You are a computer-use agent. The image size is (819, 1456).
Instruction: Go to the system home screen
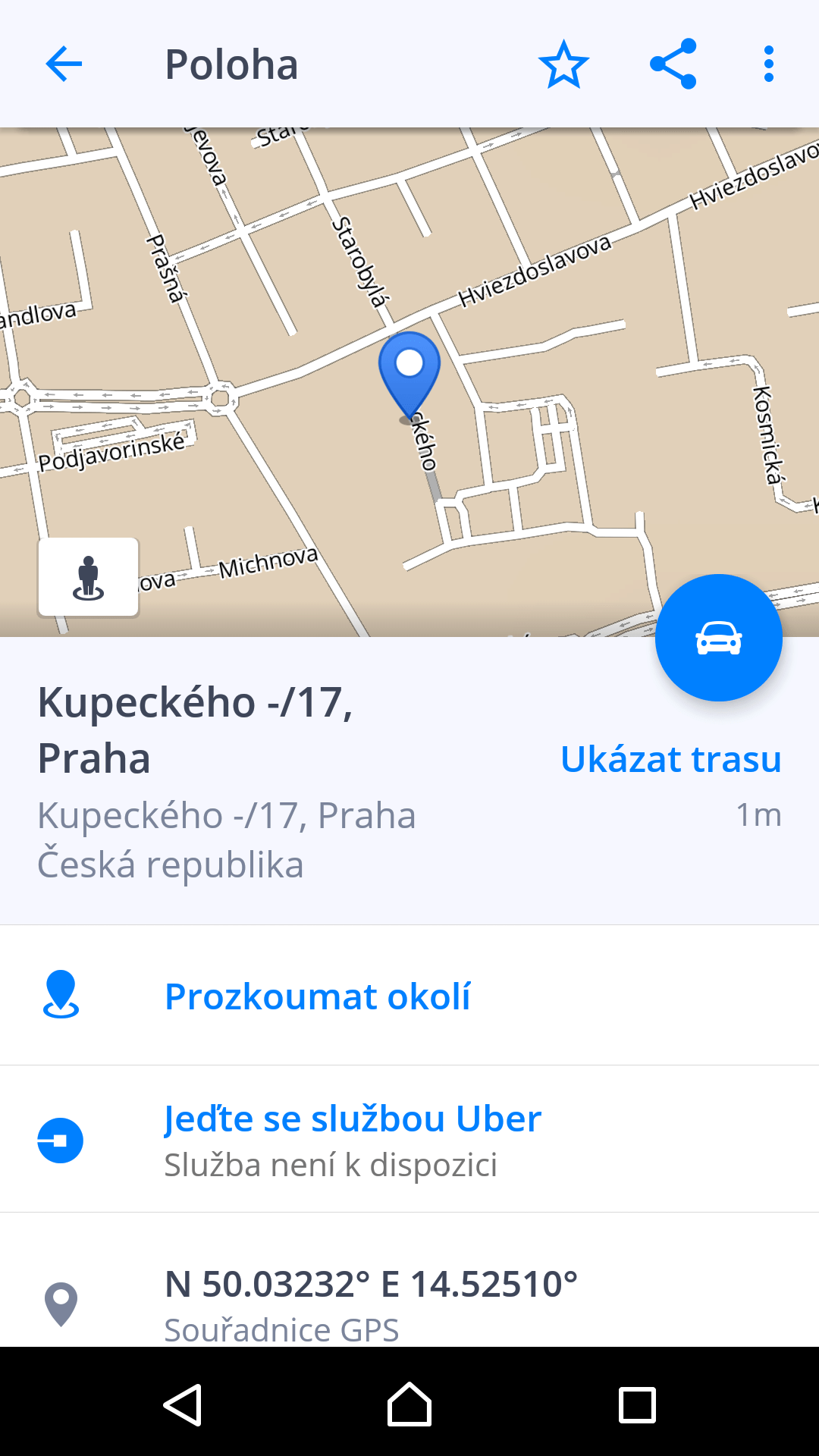pos(409,1404)
